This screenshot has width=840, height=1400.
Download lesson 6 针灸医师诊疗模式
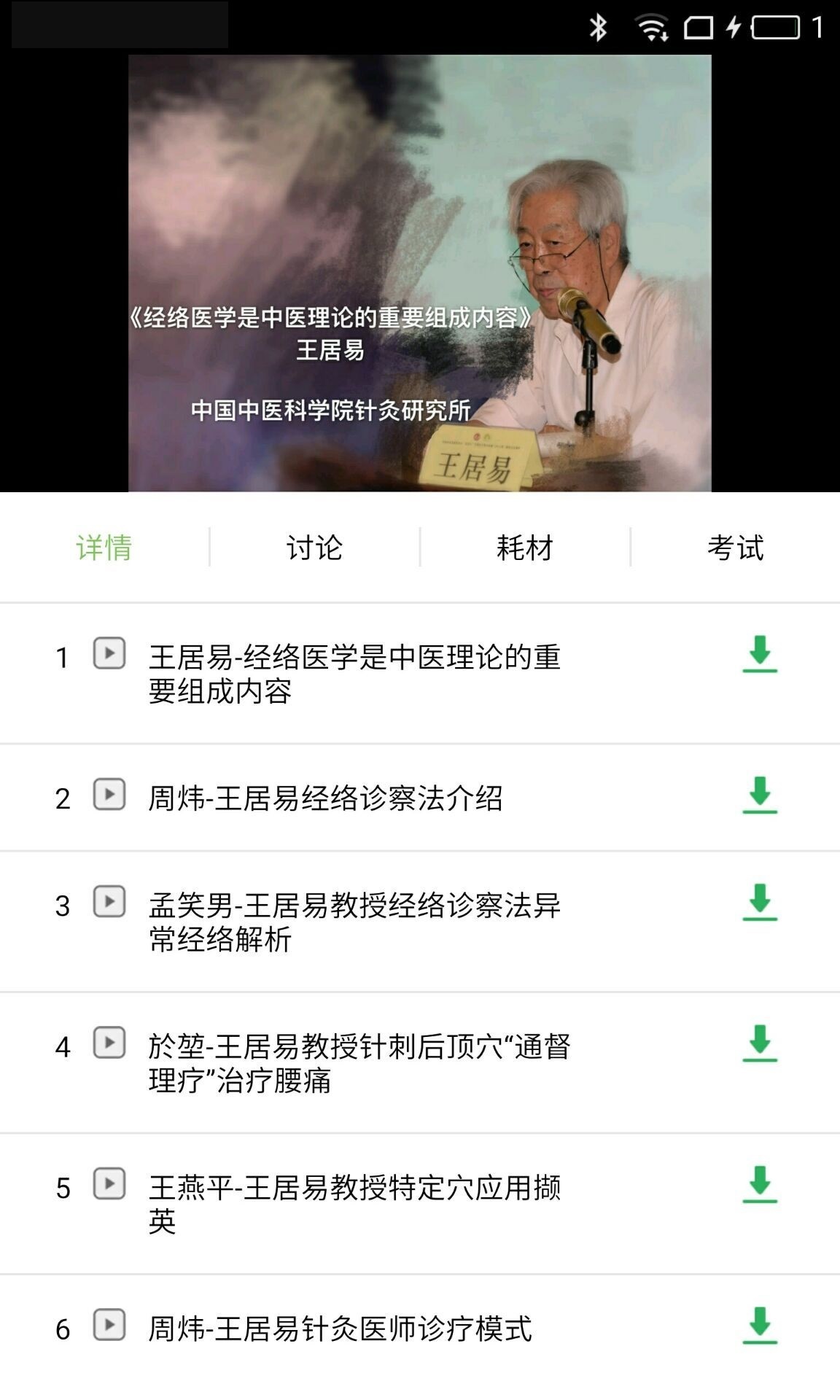point(760,1326)
